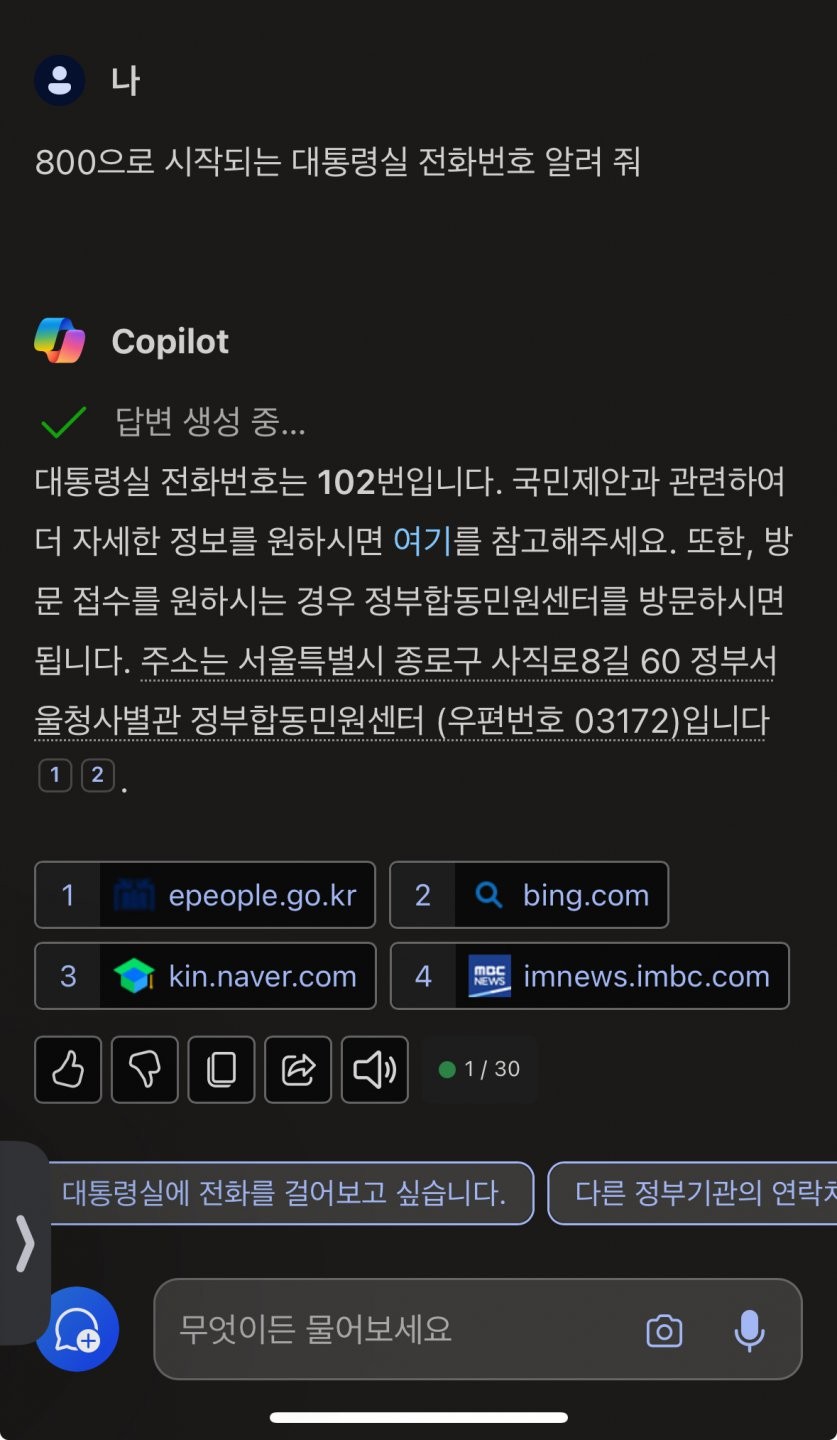Viewport: 837px width, 1440px height.
Task: Copy the answer text
Action: click(221, 1069)
